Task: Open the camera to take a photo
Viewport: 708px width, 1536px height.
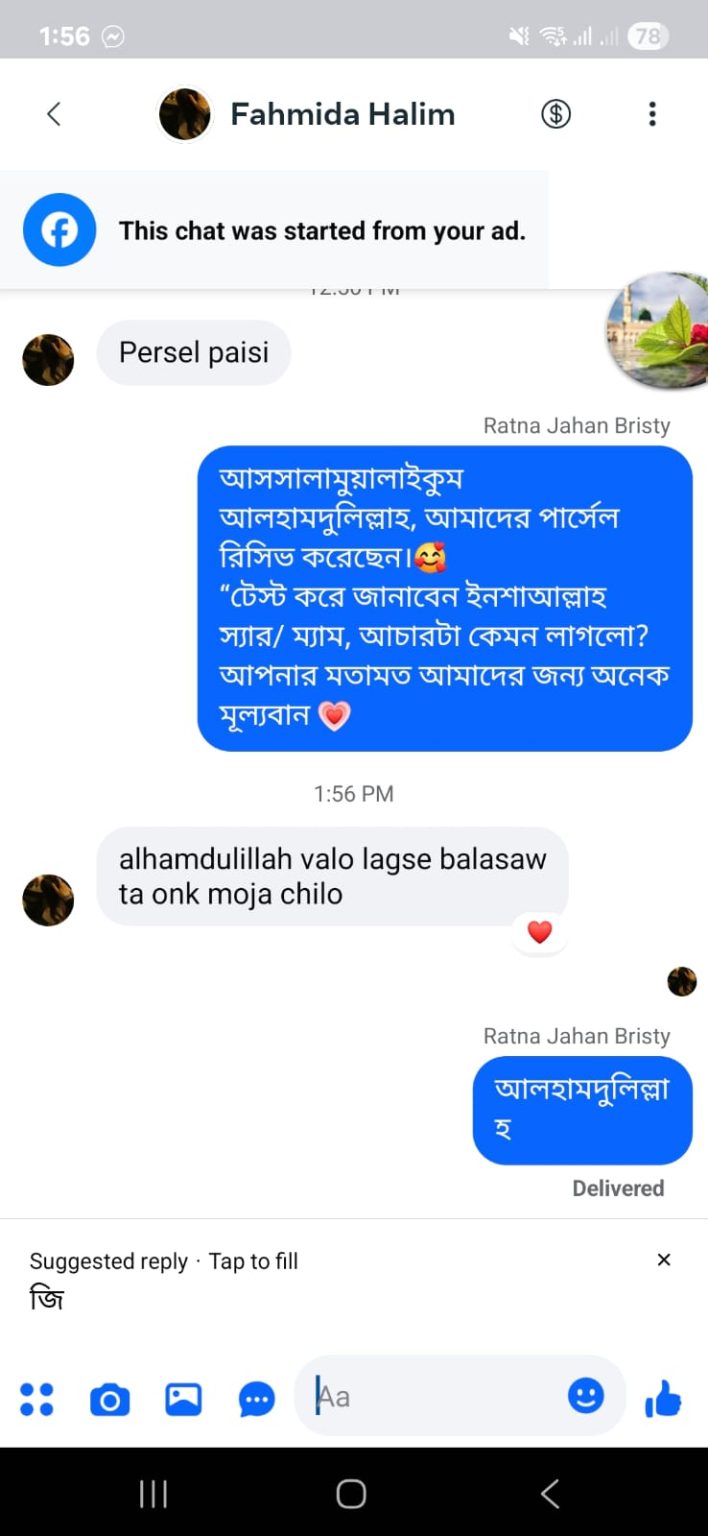Action: coord(110,1399)
